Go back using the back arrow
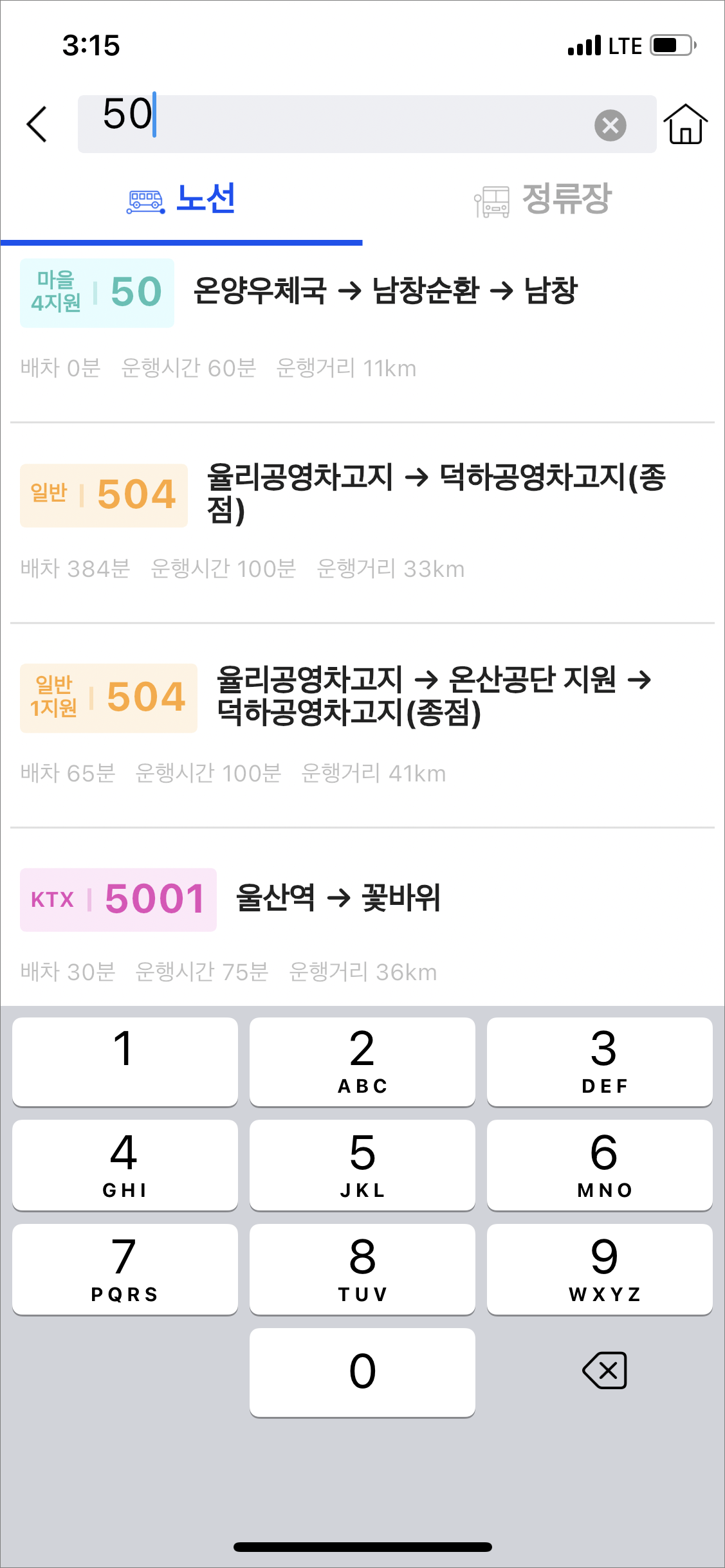This screenshot has width=725, height=1568. (37, 124)
